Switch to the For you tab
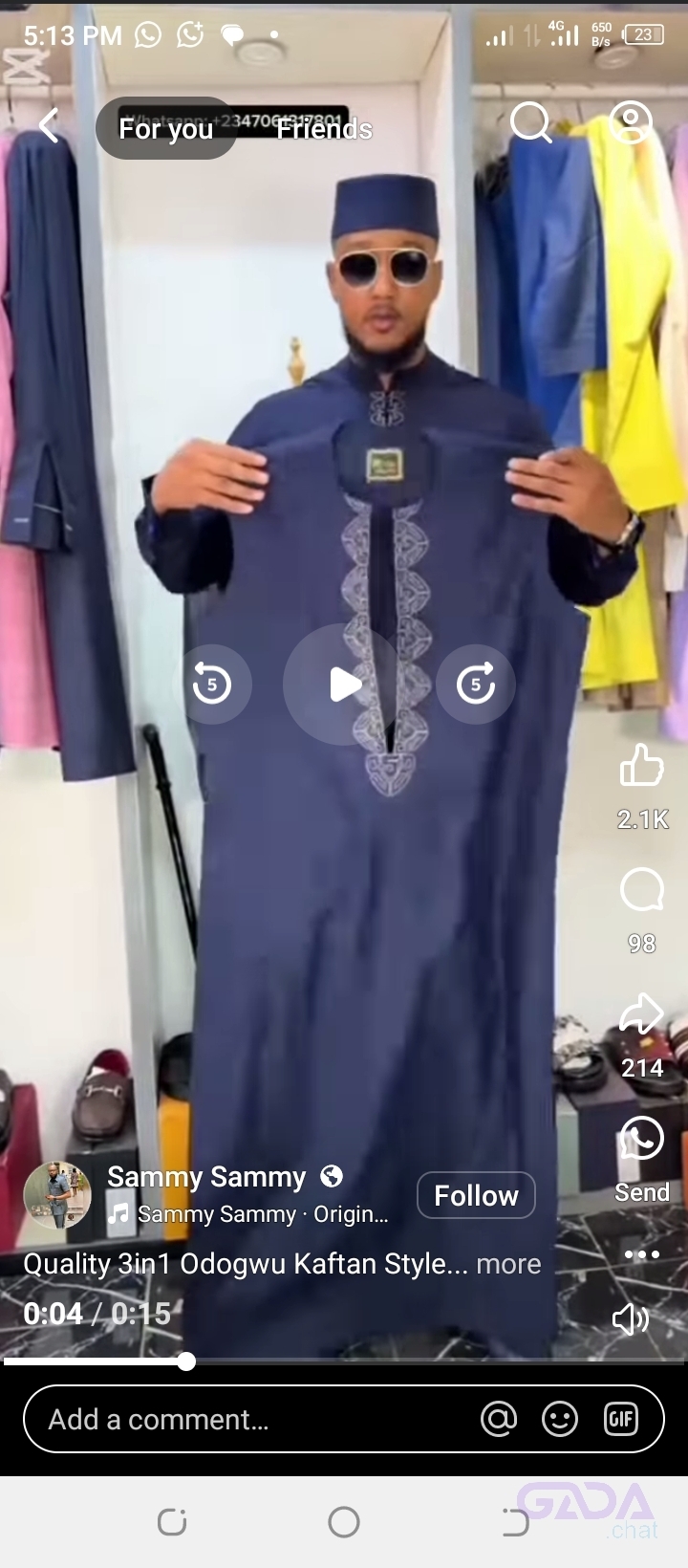The image size is (688, 1568). [x=165, y=128]
